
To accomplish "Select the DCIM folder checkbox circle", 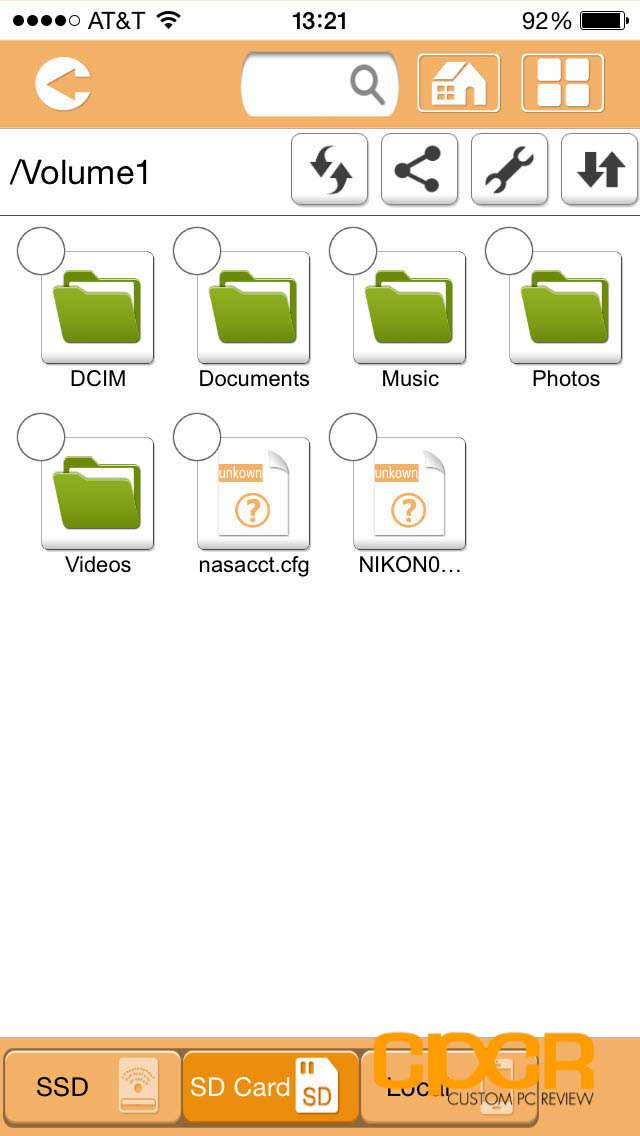I will pyautogui.click(x=41, y=251).
